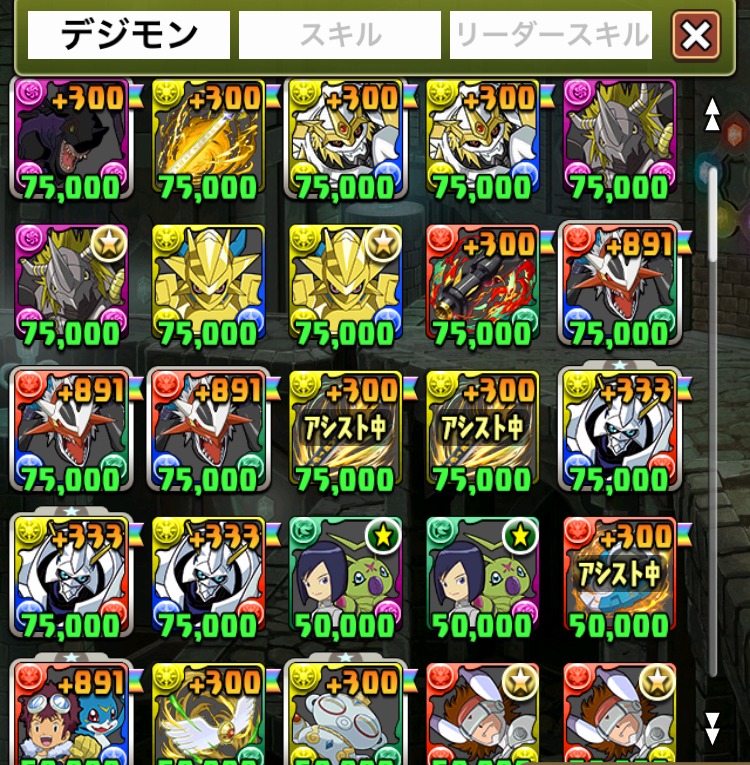750x765 pixels.
Task: Jump to list bottom with the double down arrow
Action: point(712,728)
